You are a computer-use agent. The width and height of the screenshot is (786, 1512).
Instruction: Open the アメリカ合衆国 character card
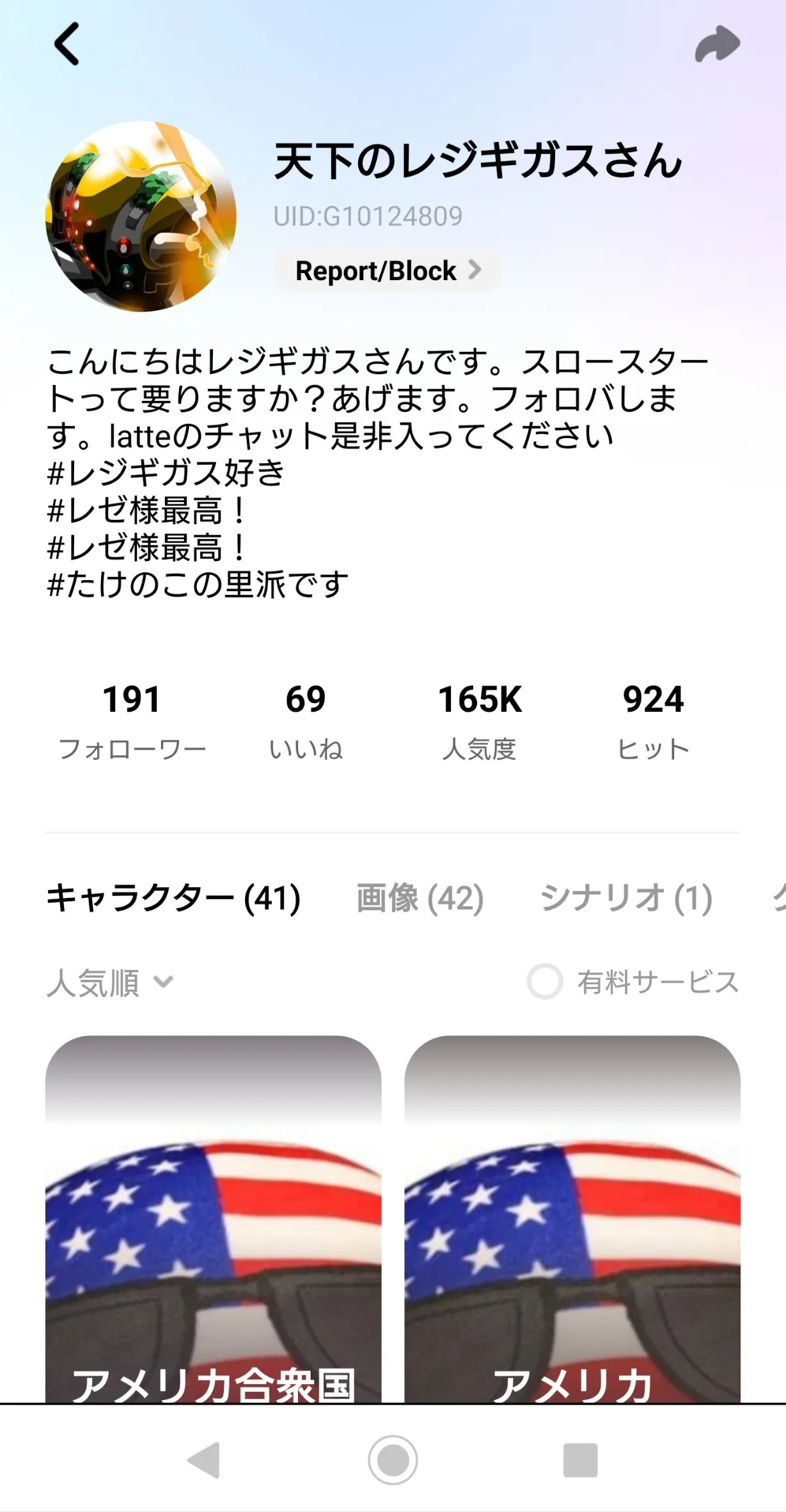coord(213,1219)
